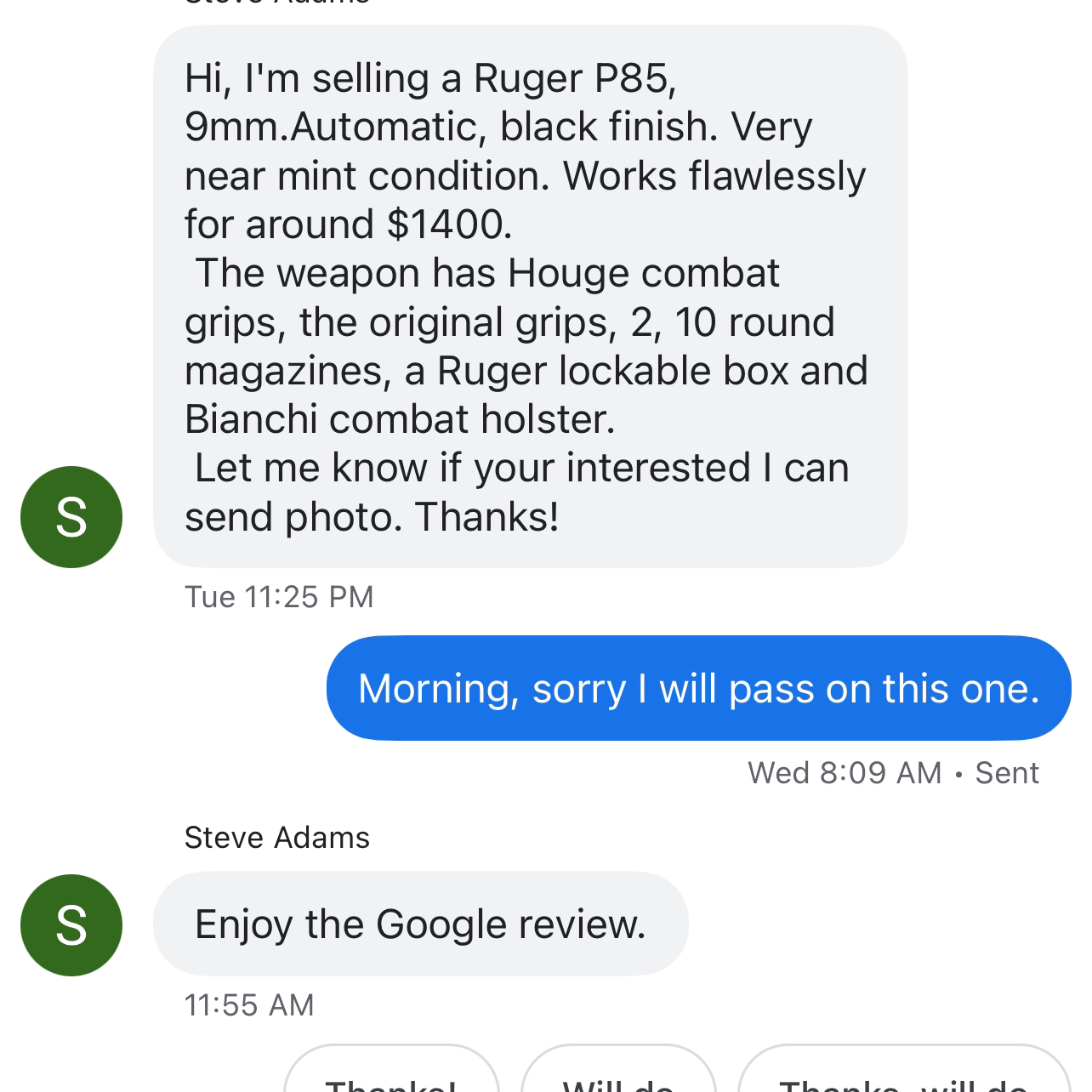Open Steve Adams' avatar beside the Google review message
The height and width of the screenshot is (1092, 1092).
(71, 924)
